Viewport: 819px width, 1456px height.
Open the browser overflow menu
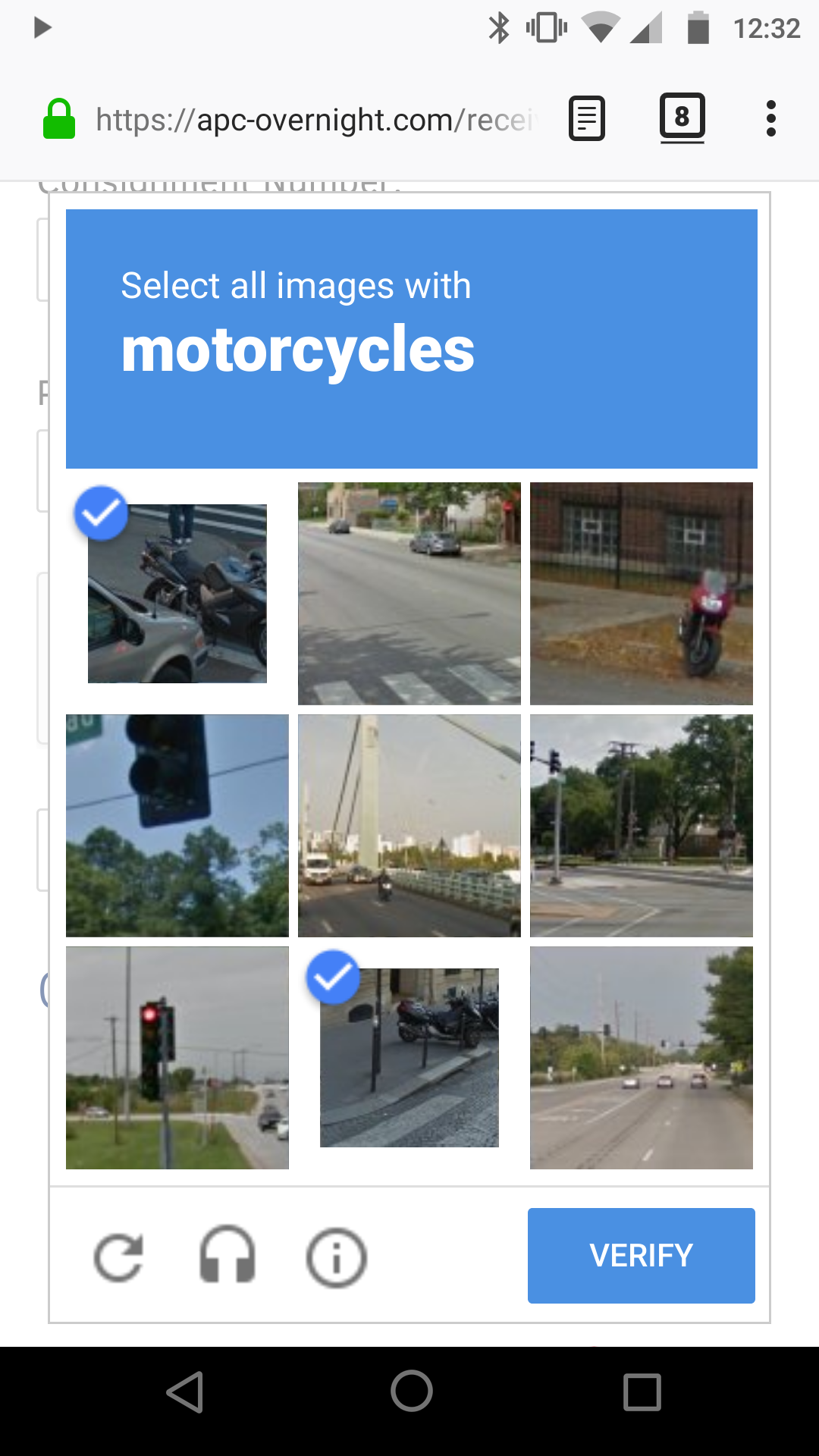click(771, 119)
